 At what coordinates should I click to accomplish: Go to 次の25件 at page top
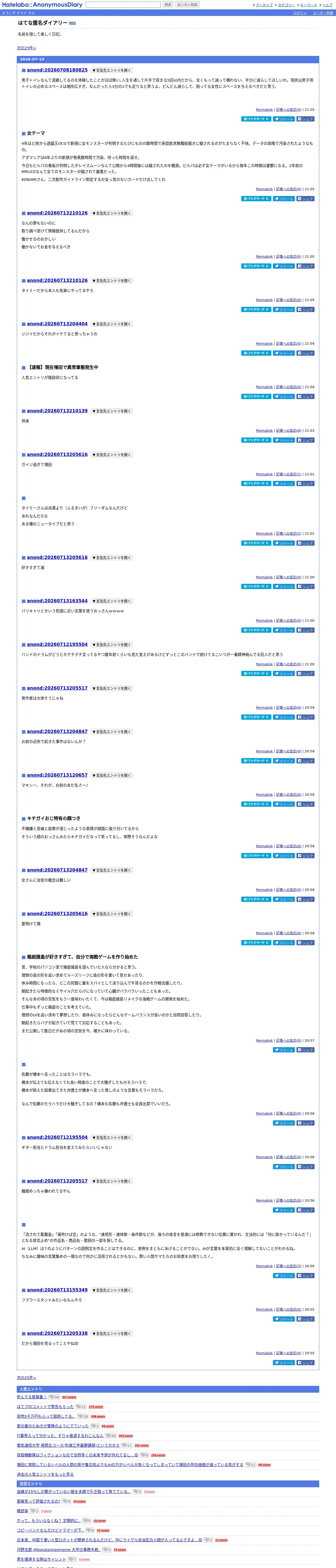pyautogui.click(x=26, y=48)
